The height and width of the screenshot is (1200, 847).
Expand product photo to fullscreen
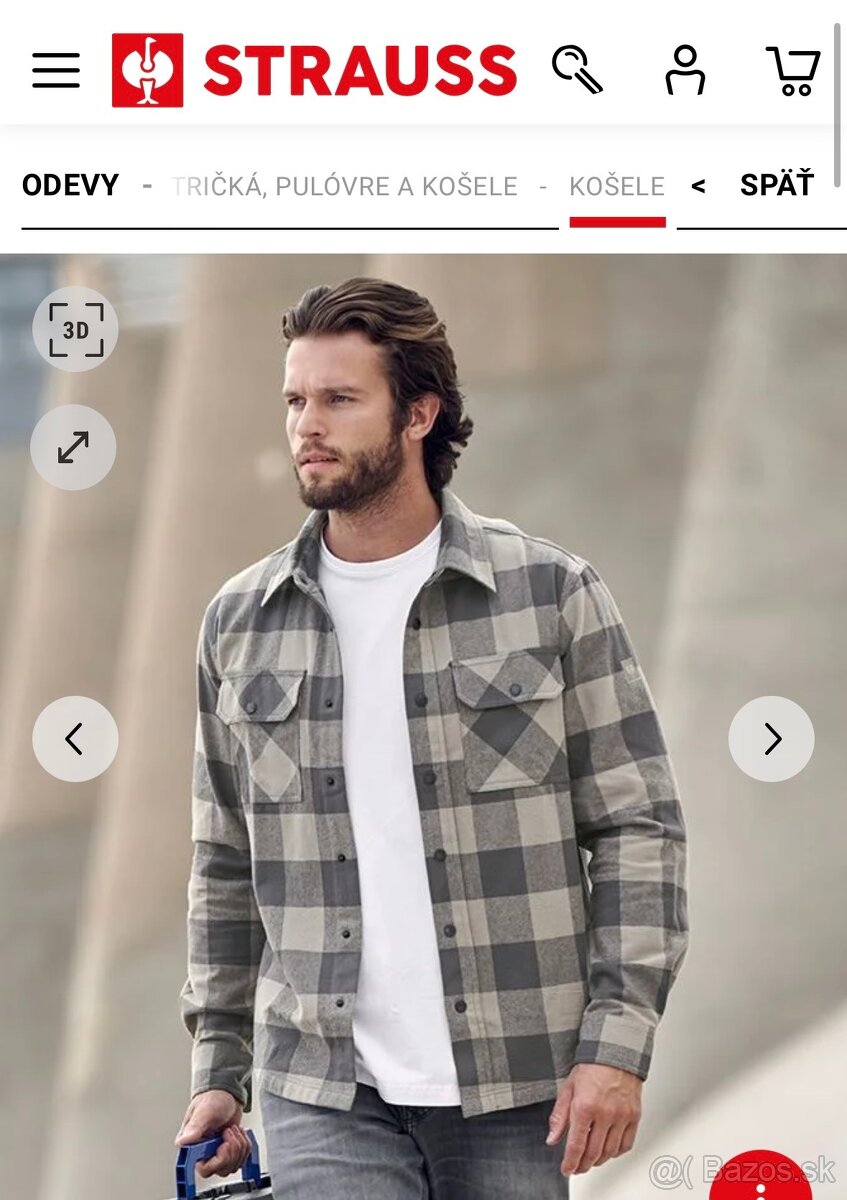73,447
